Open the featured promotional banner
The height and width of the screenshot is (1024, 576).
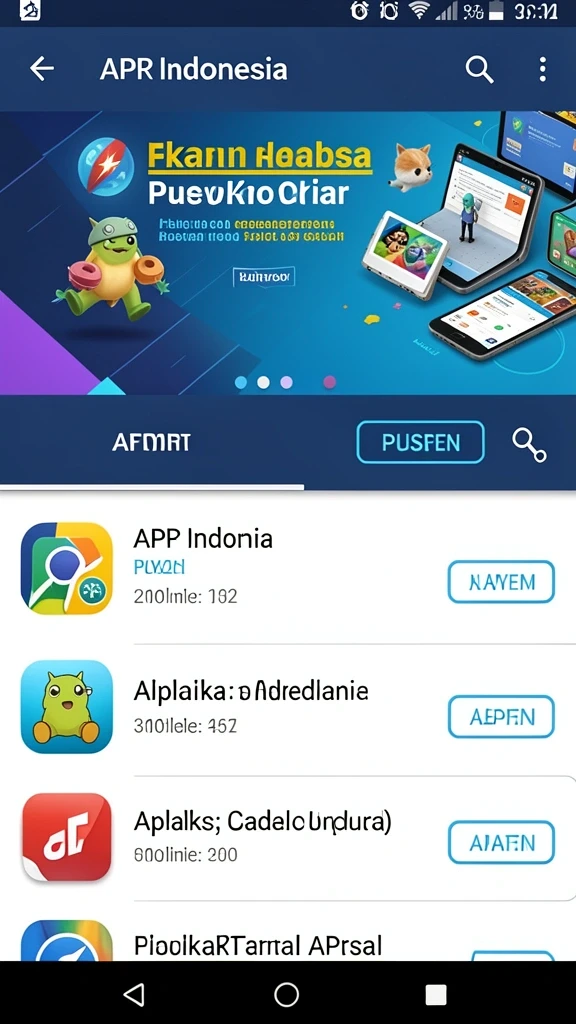click(288, 253)
